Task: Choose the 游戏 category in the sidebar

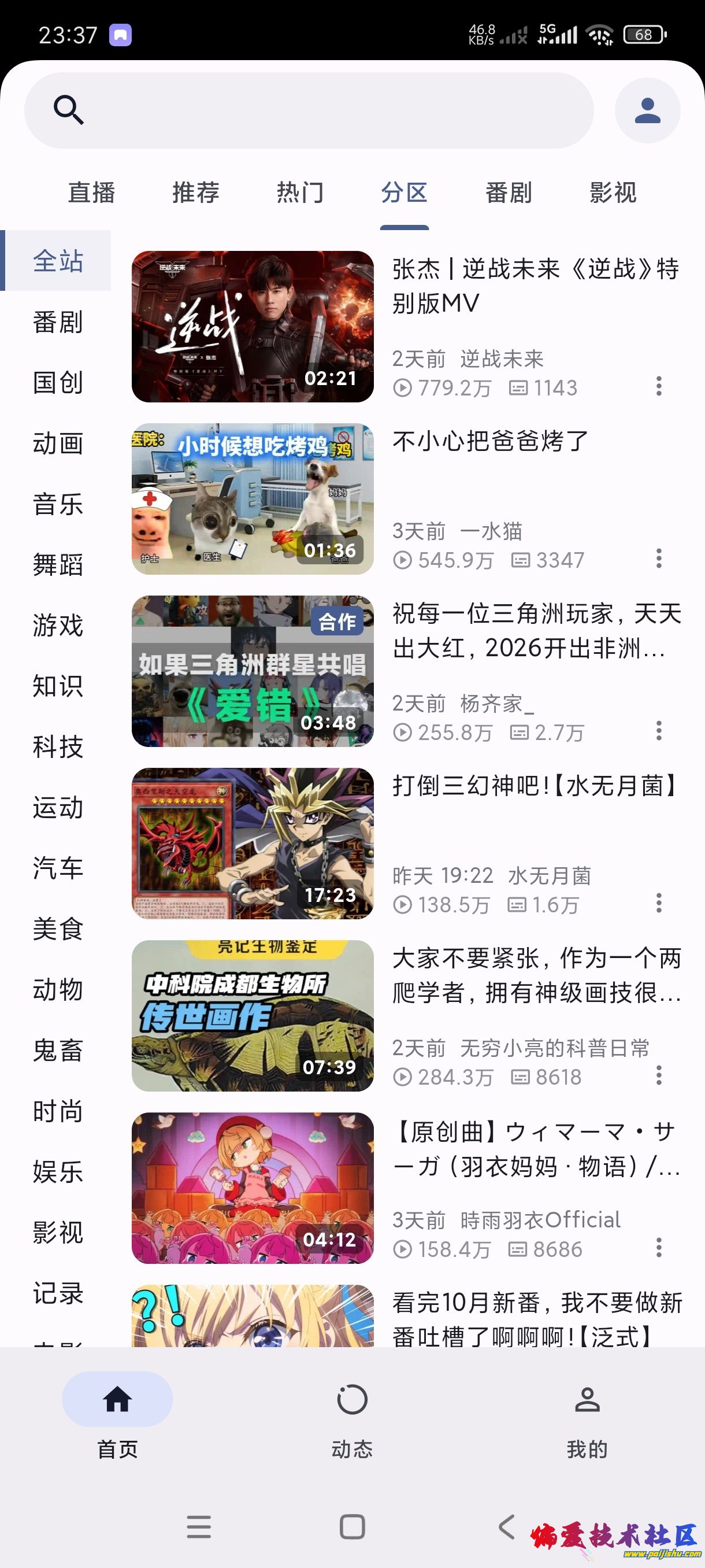Action: [58, 625]
